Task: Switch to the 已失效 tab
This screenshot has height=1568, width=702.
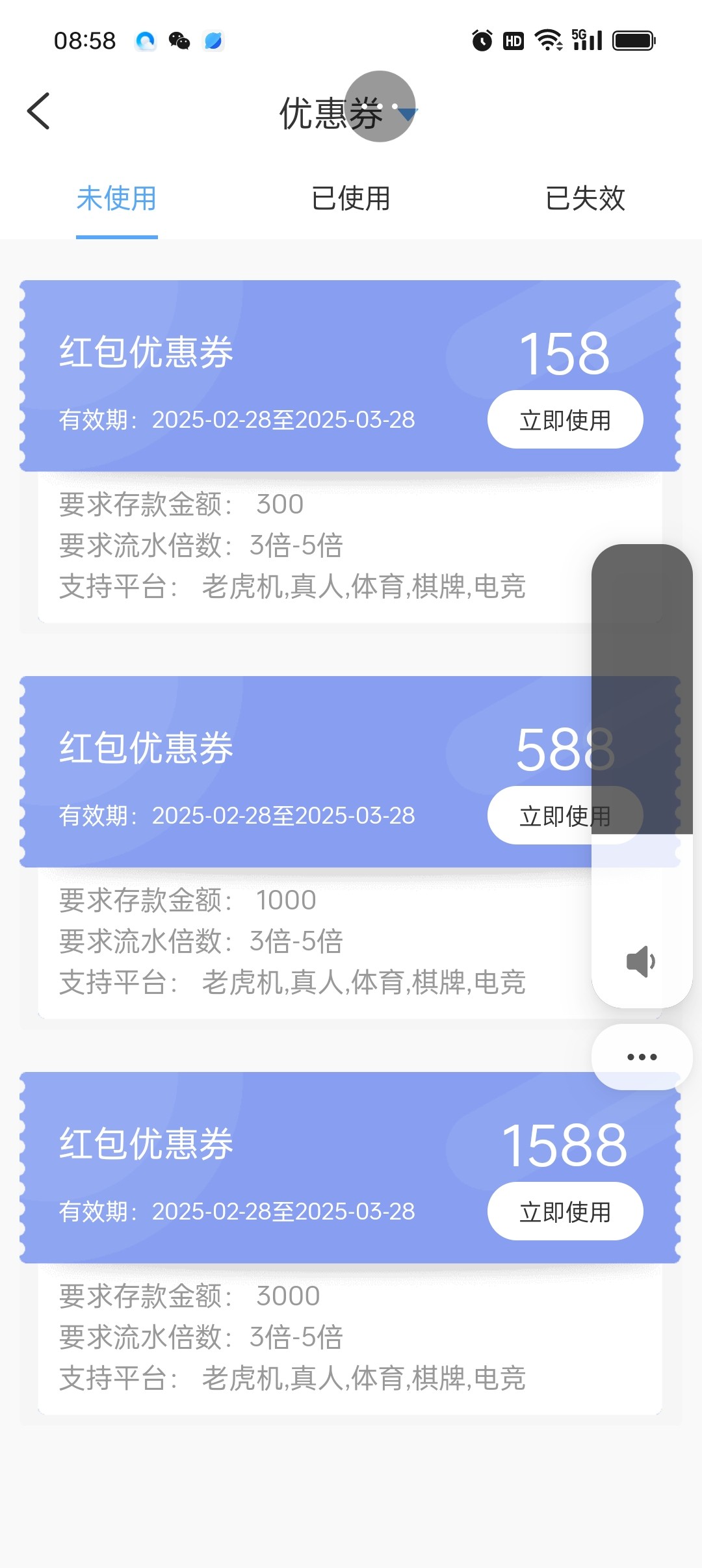Action: coord(585,198)
